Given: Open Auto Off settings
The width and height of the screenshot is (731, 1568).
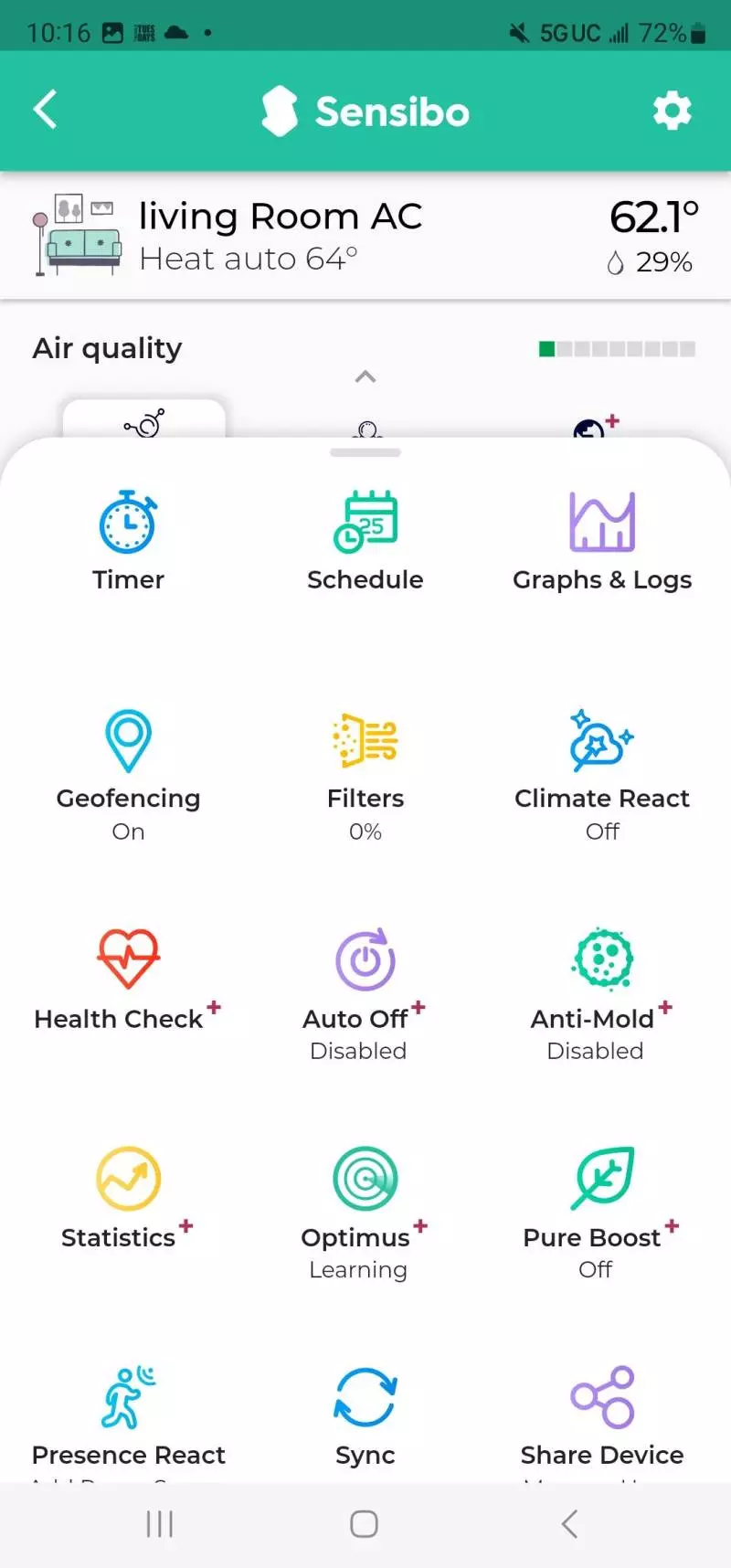Looking at the screenshot, I should tap(365, 991).
